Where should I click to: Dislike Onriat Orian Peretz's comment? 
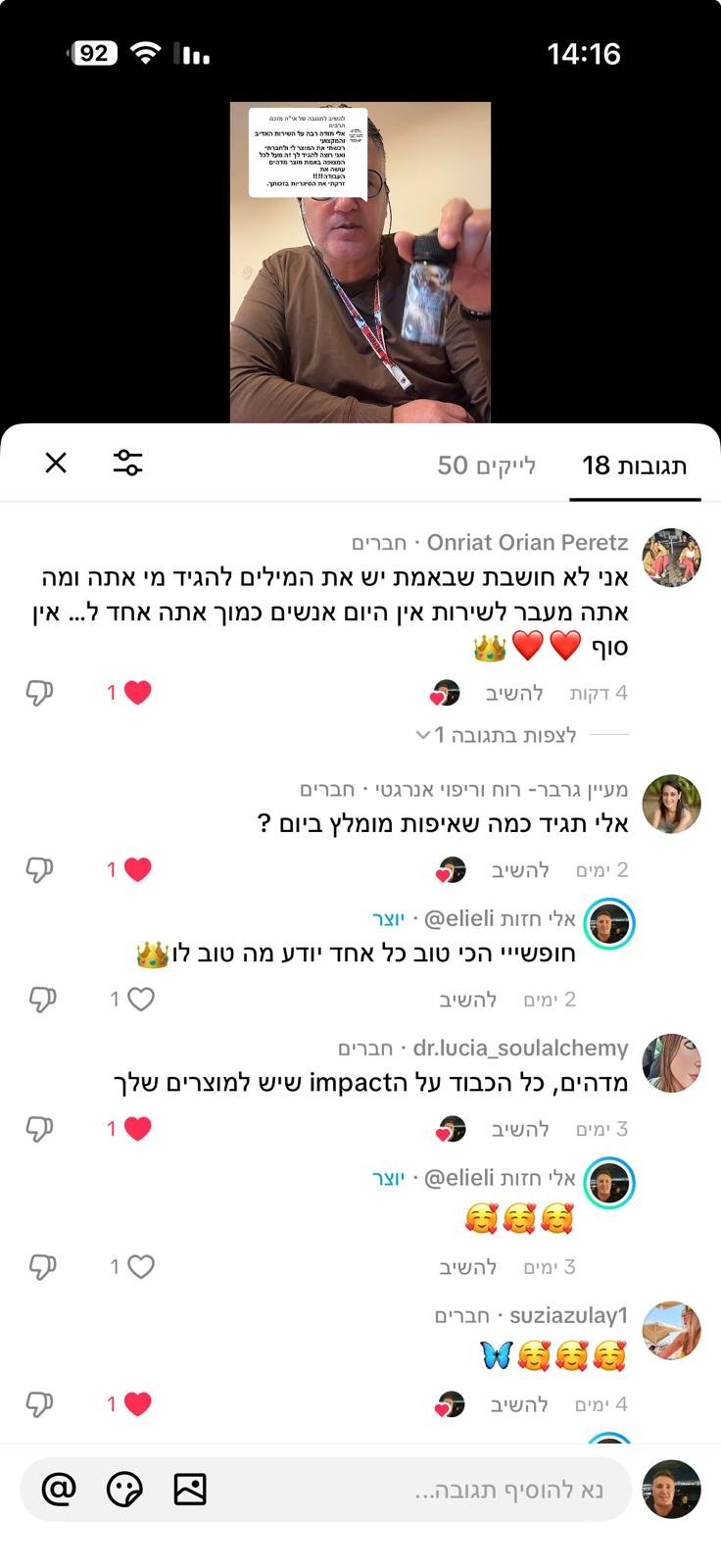click(x=39, y=693)
